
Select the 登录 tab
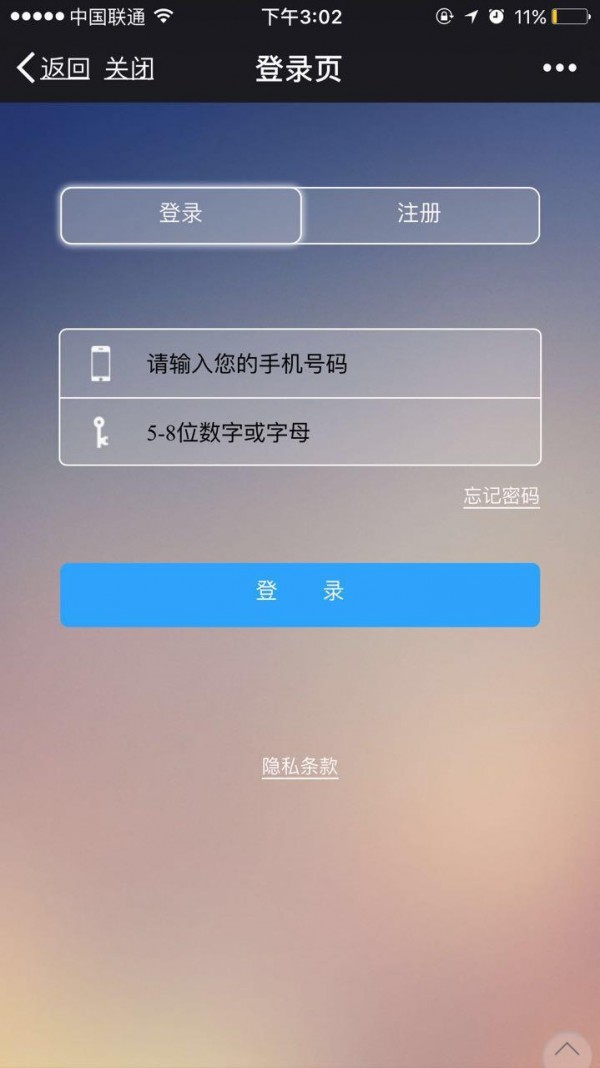coord(181,215)
